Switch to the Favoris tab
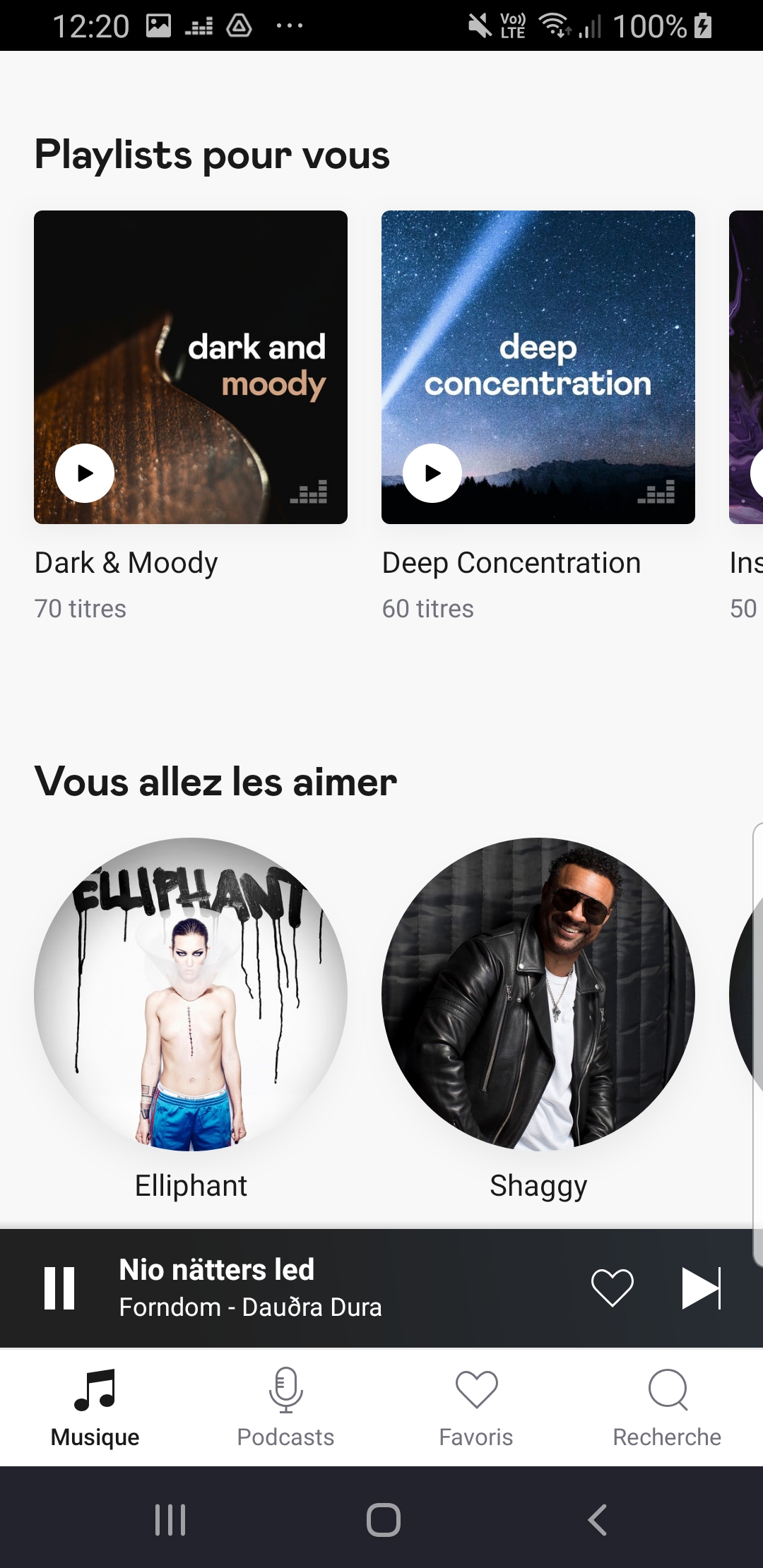The image size is (763, 1568). click(476, 1406)
